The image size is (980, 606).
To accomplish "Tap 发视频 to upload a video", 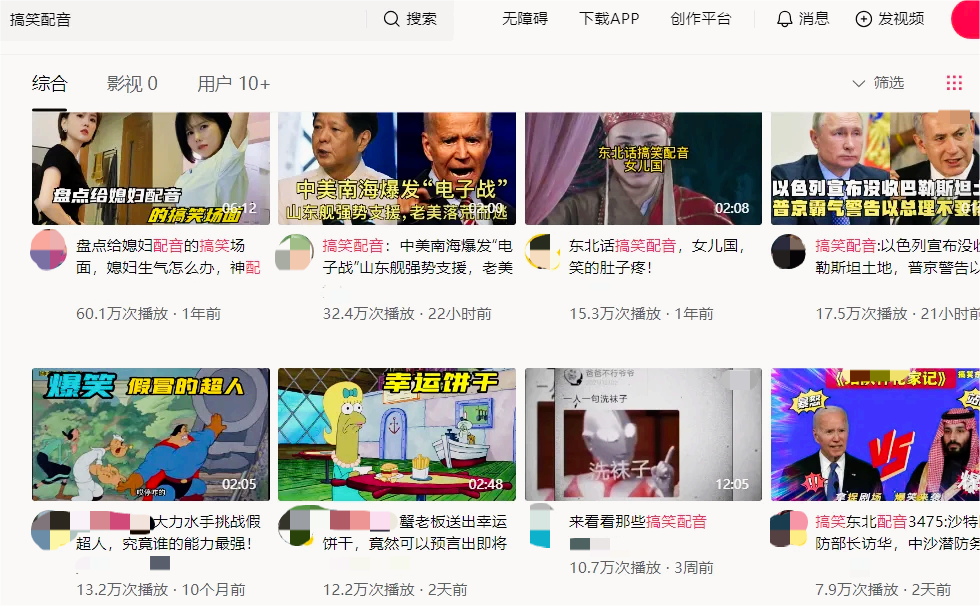I will (x=890, y=19).
